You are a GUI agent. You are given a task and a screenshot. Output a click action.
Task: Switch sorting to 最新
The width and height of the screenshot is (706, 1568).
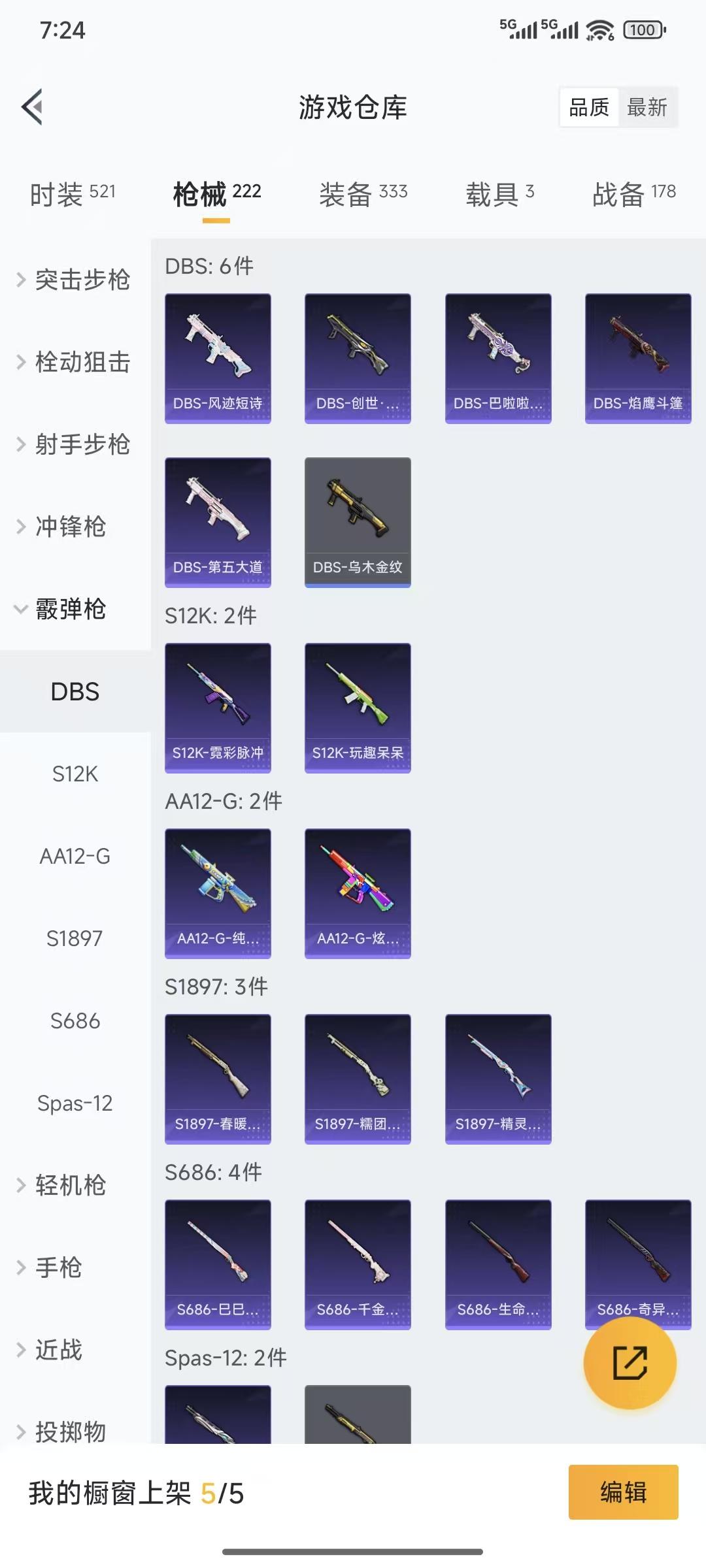tap(647, 107)
